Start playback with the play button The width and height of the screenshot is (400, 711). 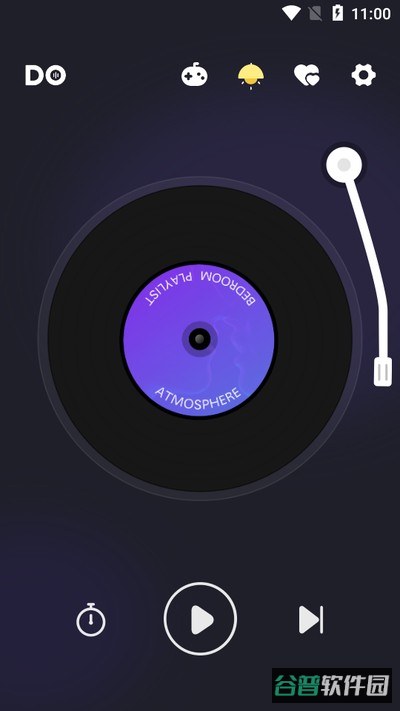pos(200,619)
